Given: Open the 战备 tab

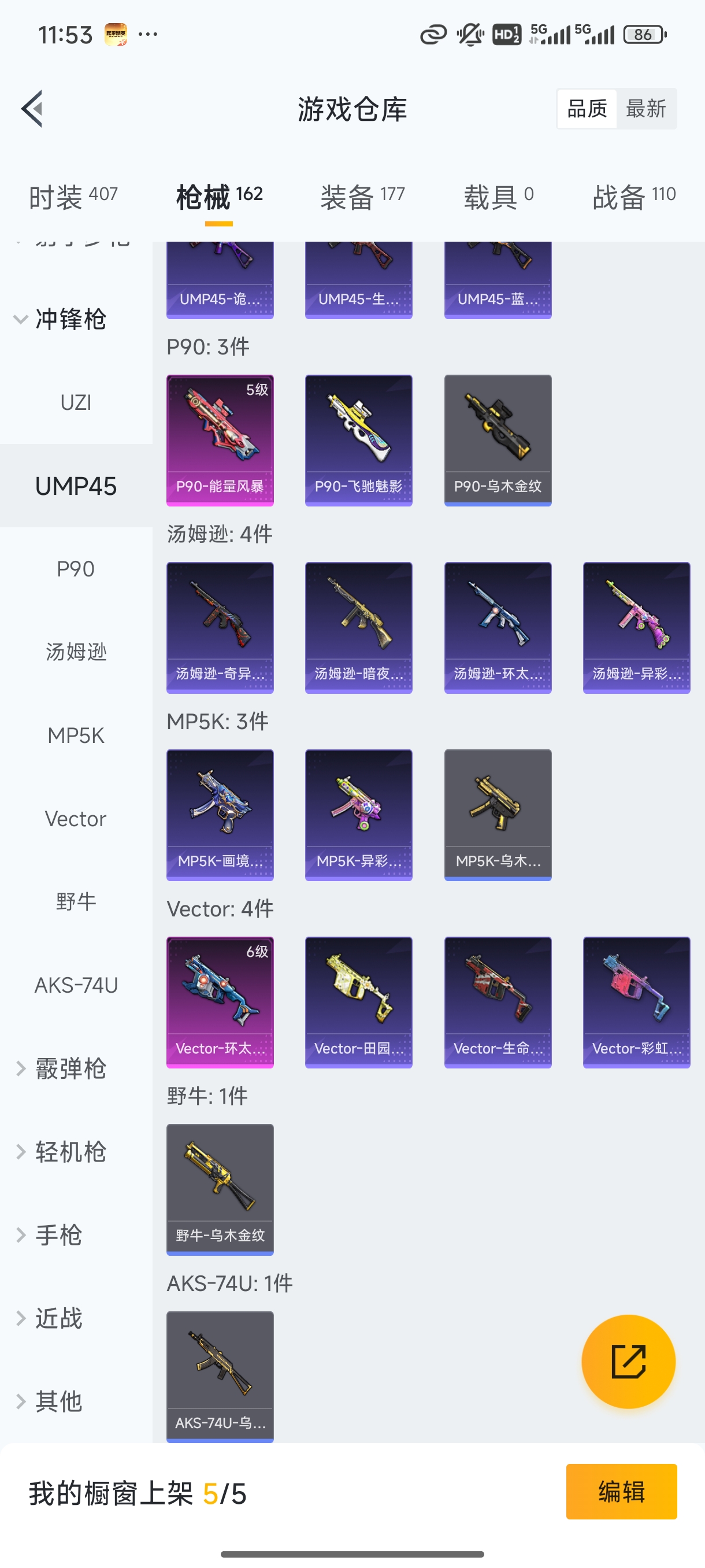Looking at the screenshot, I should (x=633, y=197).
